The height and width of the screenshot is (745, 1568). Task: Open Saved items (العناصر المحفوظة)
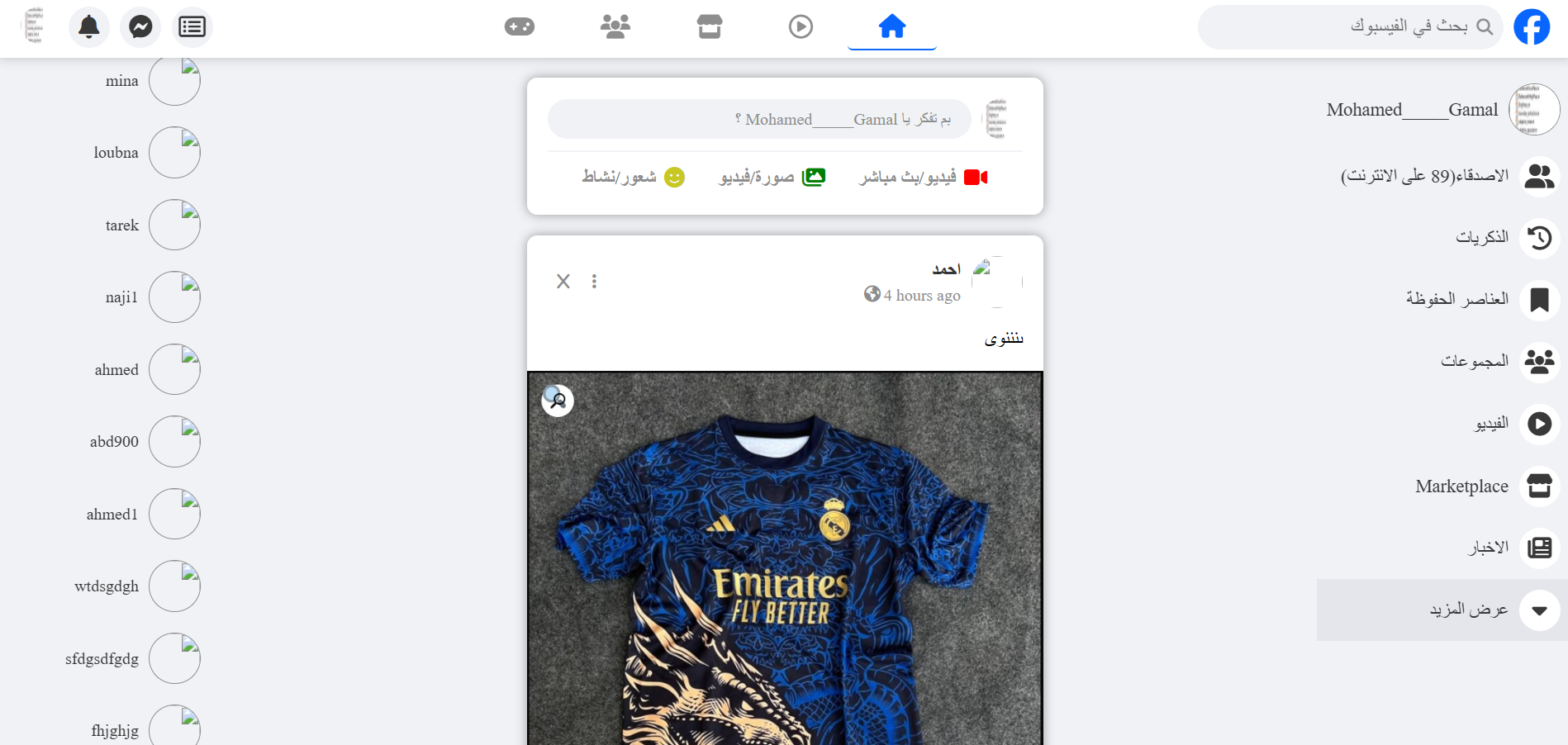pyautogui.click(x=1481, y=300)
